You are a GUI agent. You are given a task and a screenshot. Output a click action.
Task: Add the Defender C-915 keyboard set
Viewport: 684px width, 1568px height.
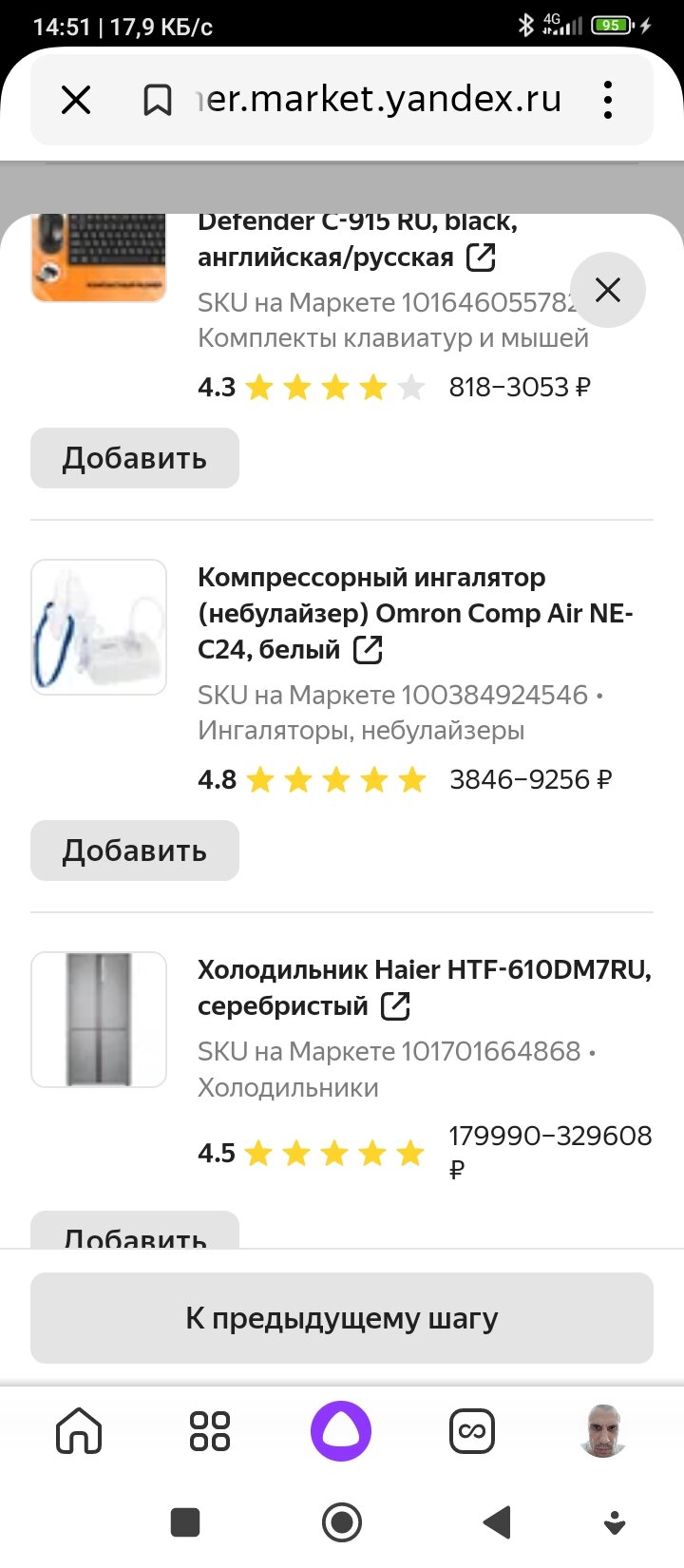[135, 458]
